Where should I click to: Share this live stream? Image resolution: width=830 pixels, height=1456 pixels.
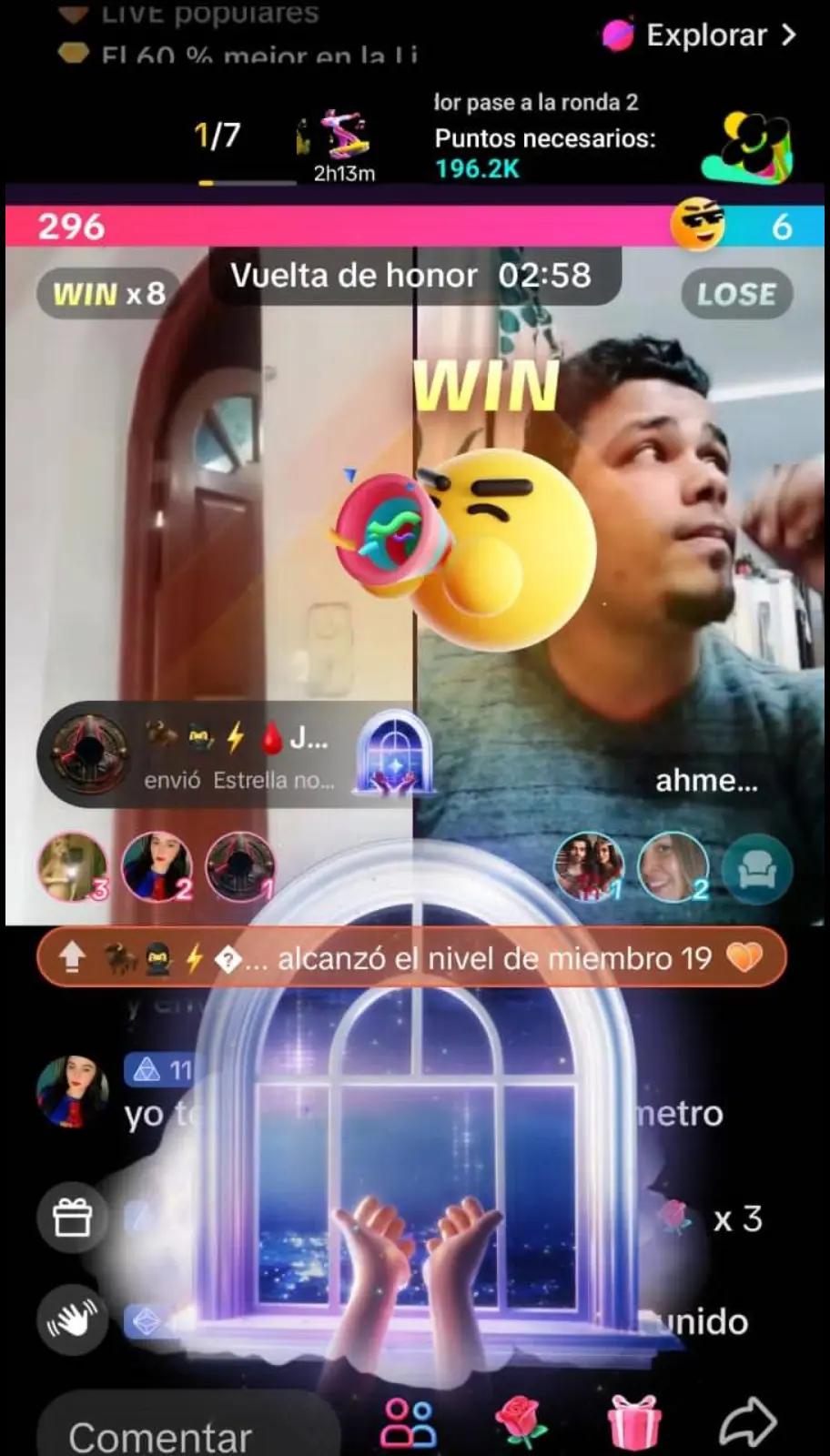[748, 1422]
